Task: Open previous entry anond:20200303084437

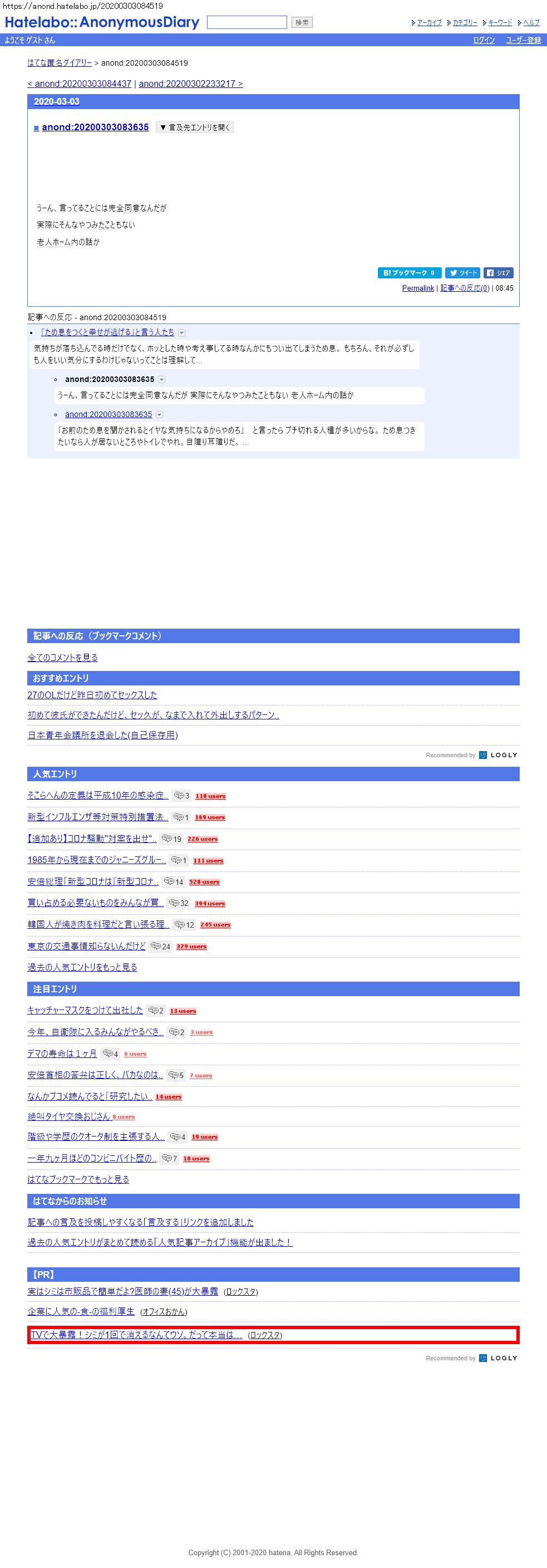Action: click(79, 84)
